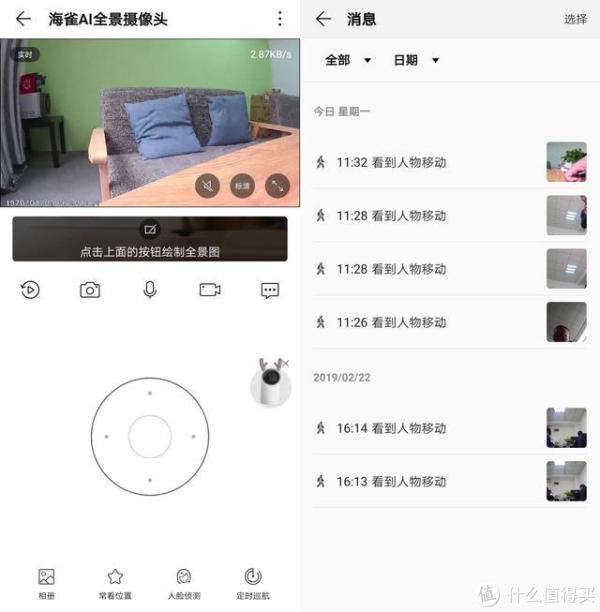This screenshot has width=600, height=612.
Task: Open 人脸侦测 face detection
Action: point(184,583)
